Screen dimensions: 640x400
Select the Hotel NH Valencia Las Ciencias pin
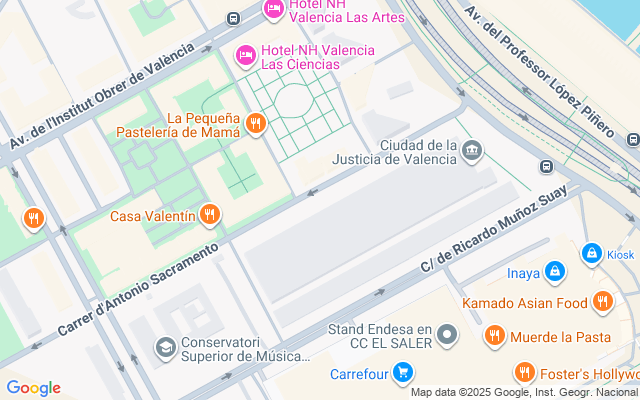245,54
